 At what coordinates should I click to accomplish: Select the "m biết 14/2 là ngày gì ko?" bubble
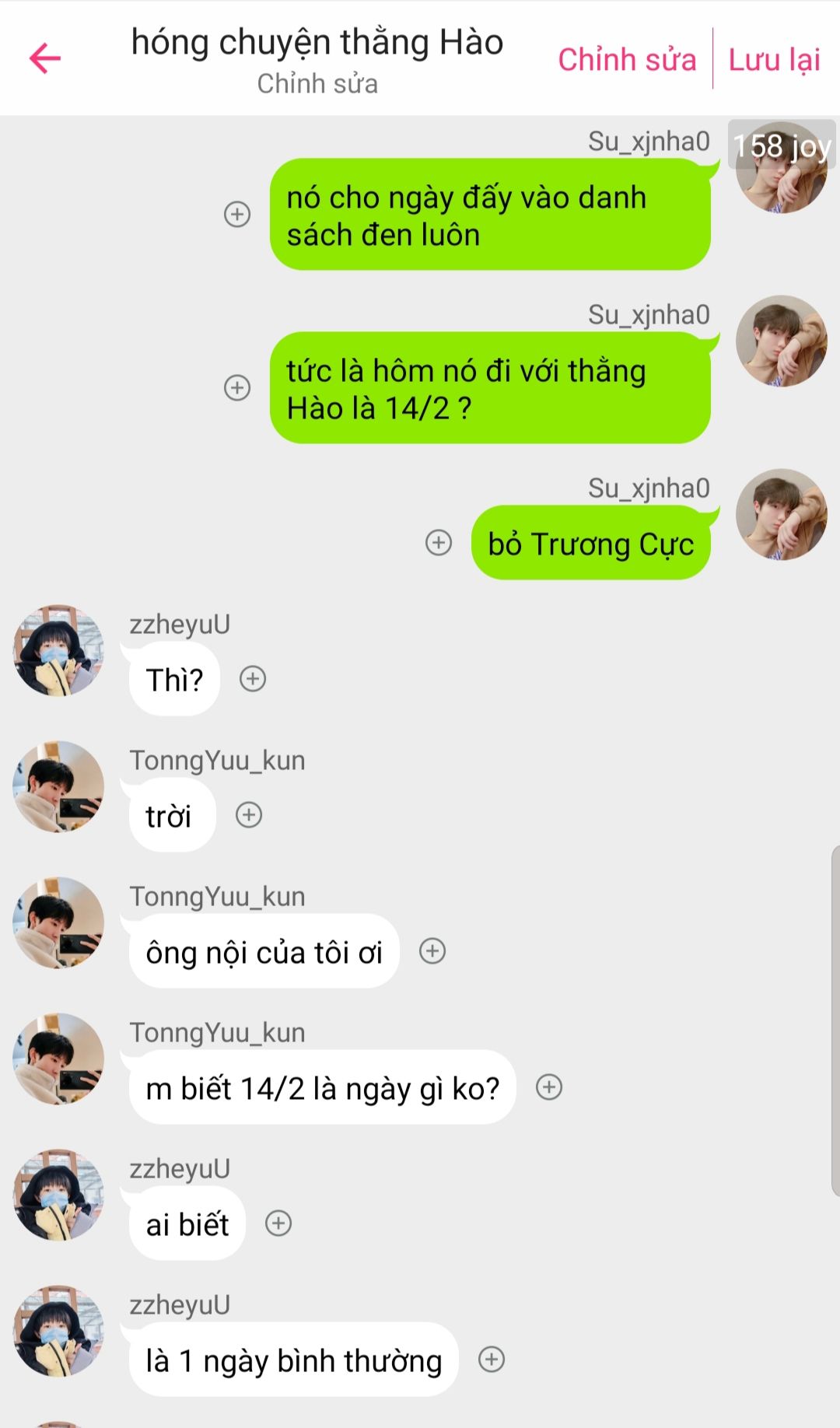[322, 1088]
